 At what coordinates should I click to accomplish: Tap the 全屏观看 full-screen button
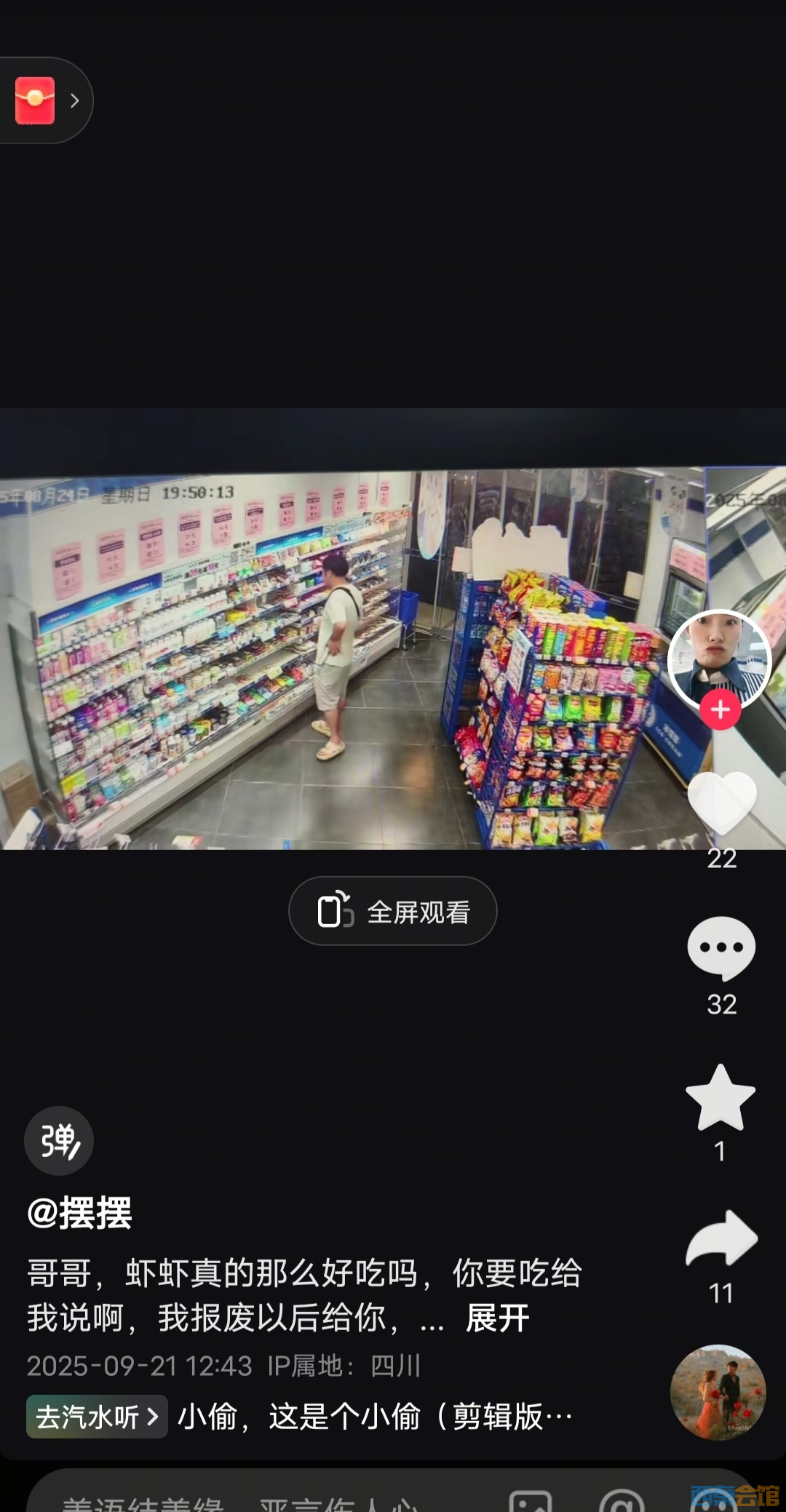pyautogui.click(x=393, y=911)
